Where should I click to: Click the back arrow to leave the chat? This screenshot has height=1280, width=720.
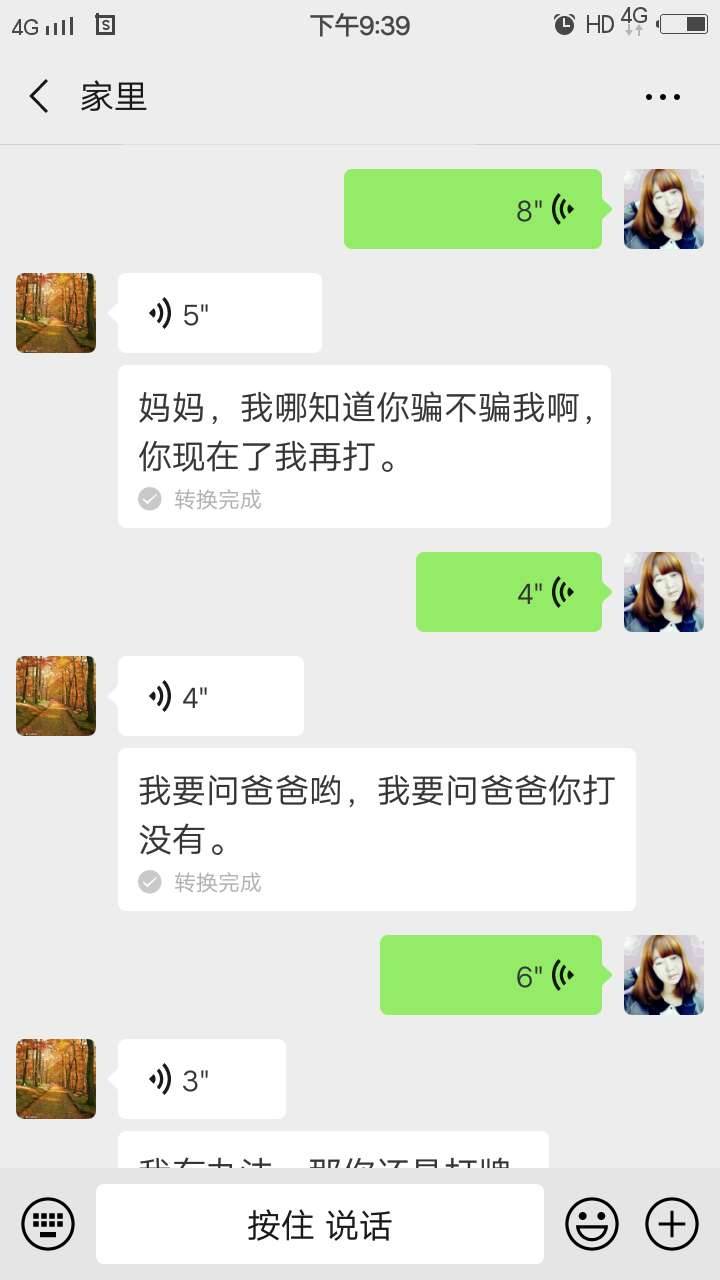[x=37, y=96]
